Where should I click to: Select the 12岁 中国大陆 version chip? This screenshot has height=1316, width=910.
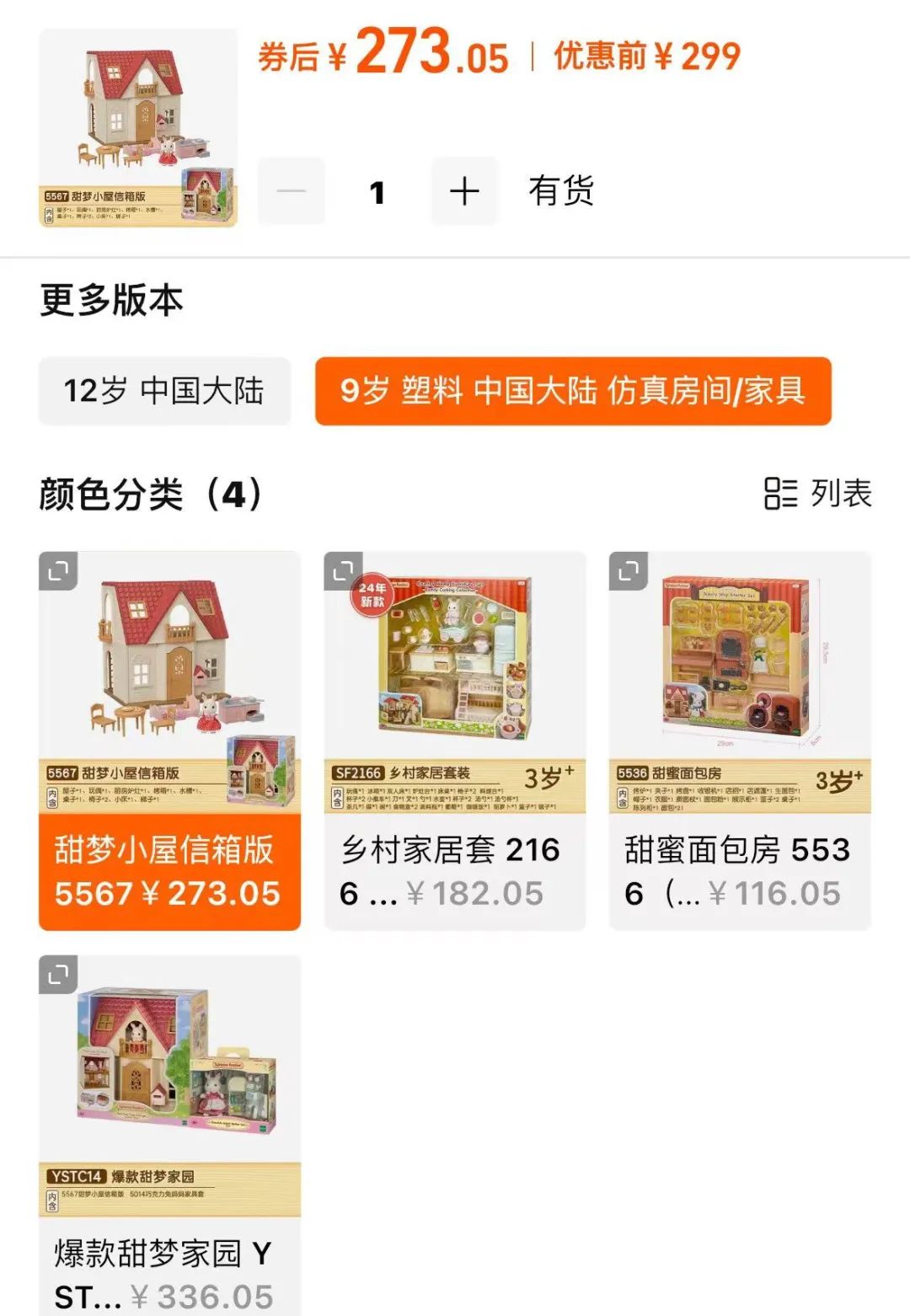coord(164,391)
